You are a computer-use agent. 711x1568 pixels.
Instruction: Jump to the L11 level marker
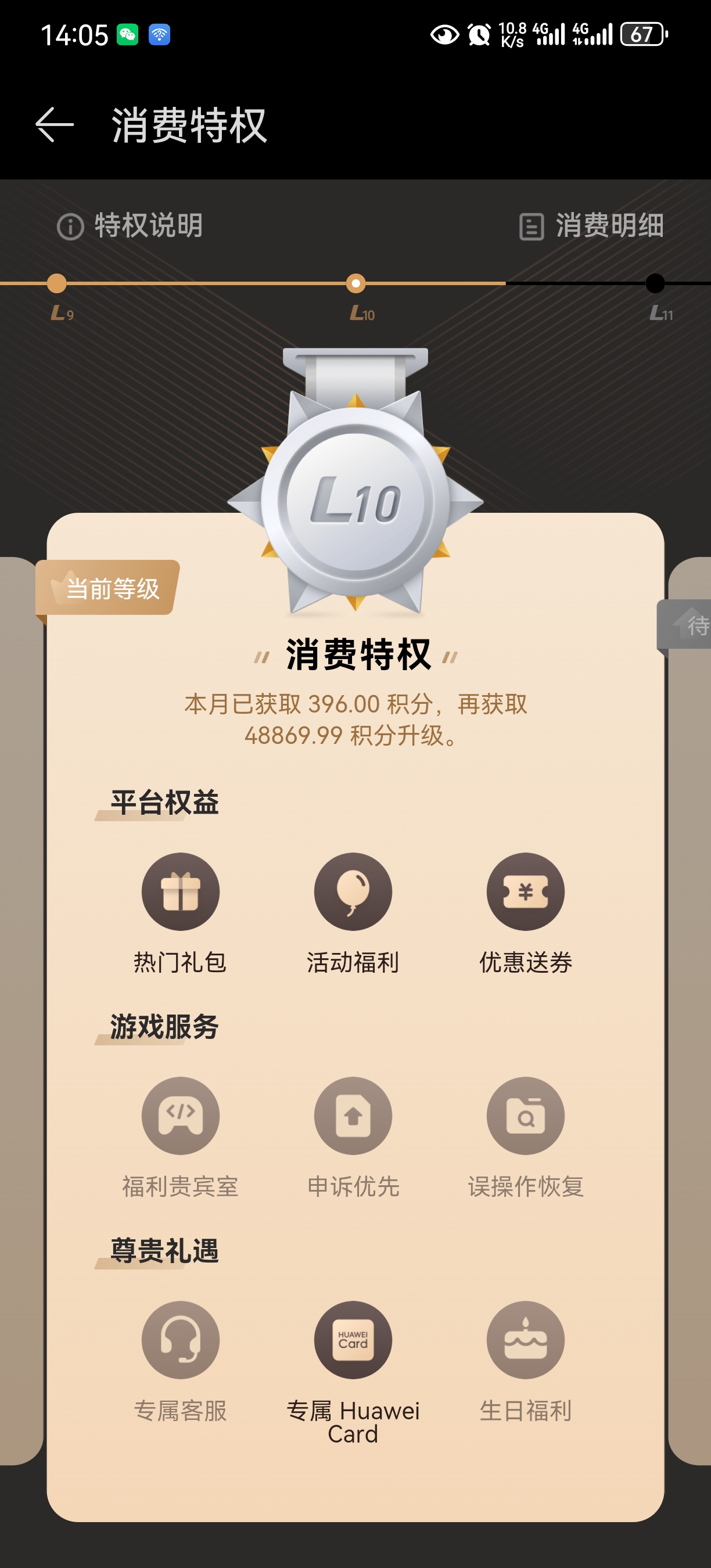click(655, 283)
